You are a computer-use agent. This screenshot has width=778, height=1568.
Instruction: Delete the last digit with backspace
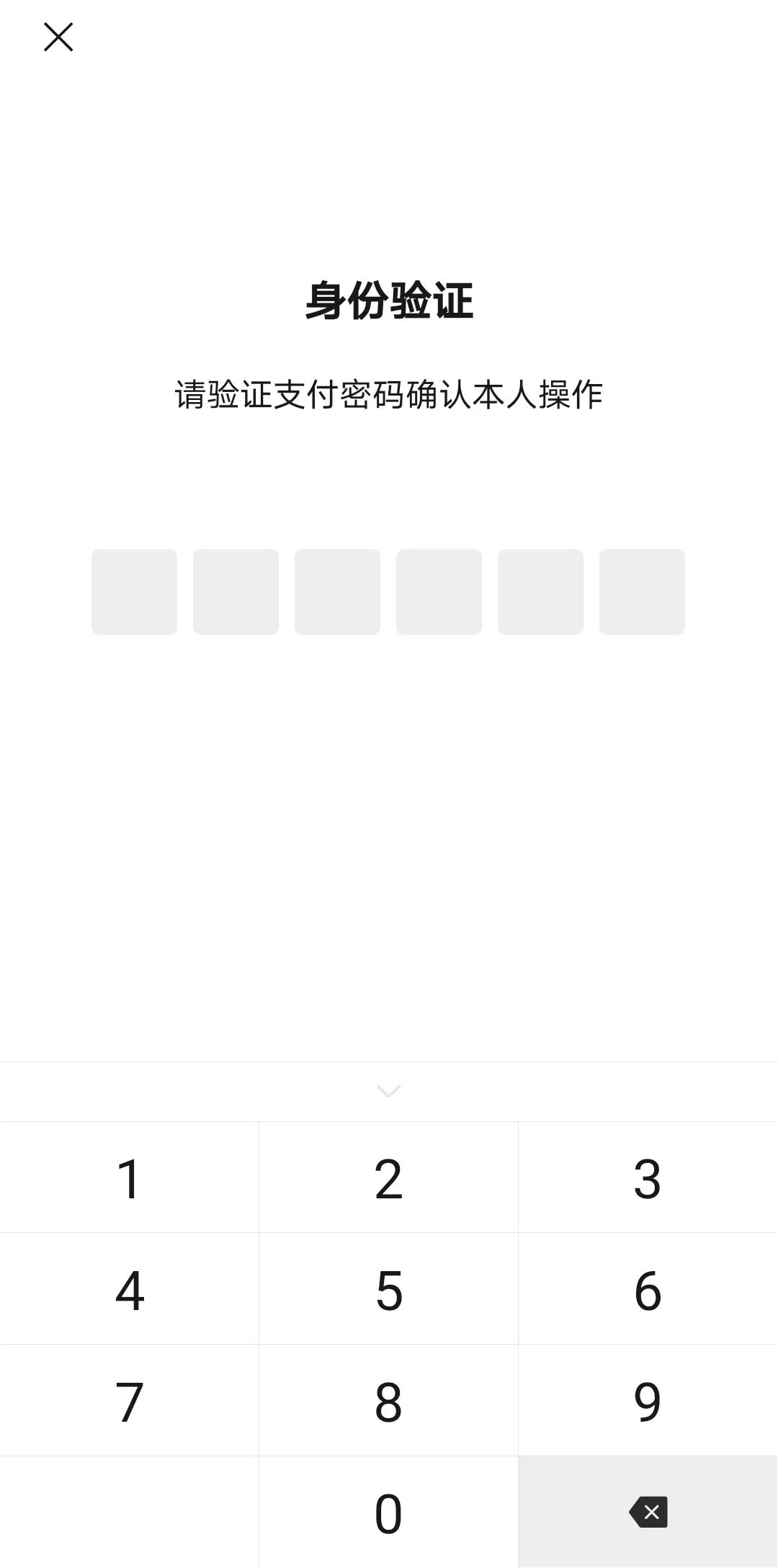coord(648,1512)
